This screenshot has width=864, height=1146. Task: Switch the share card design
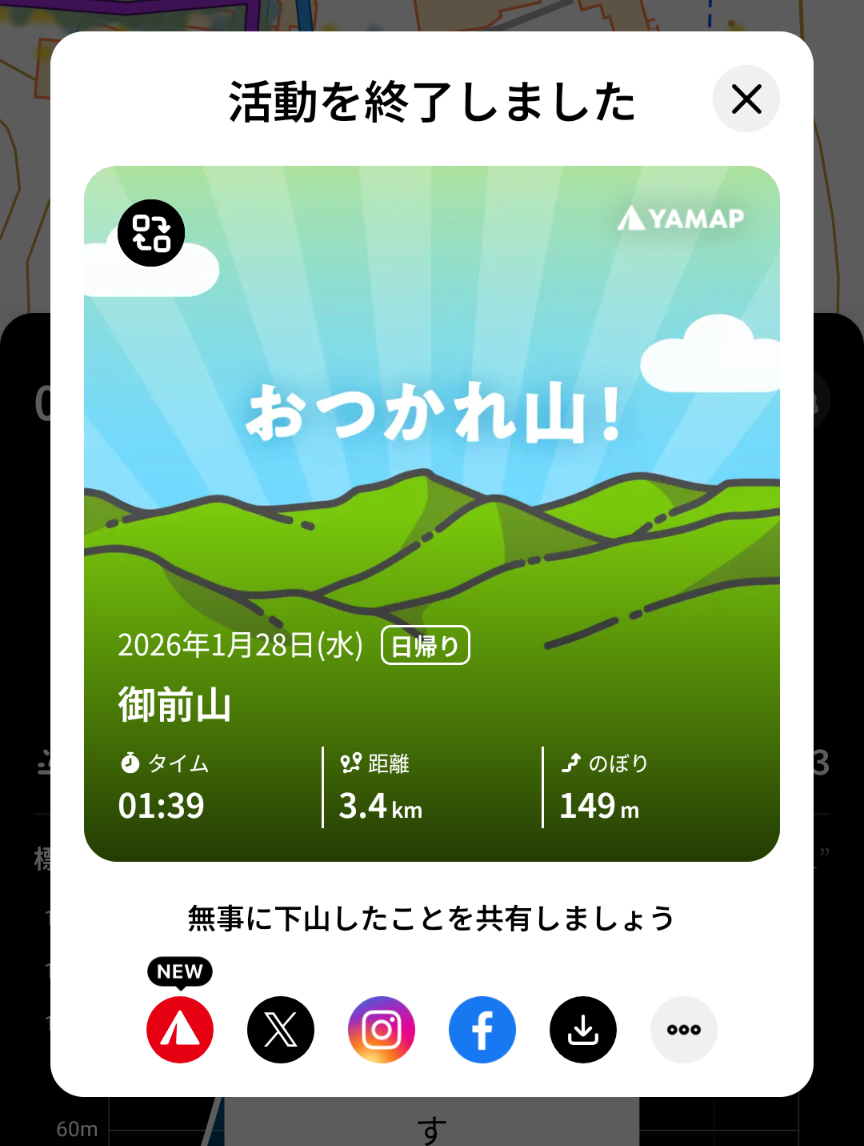pos(151,233)
